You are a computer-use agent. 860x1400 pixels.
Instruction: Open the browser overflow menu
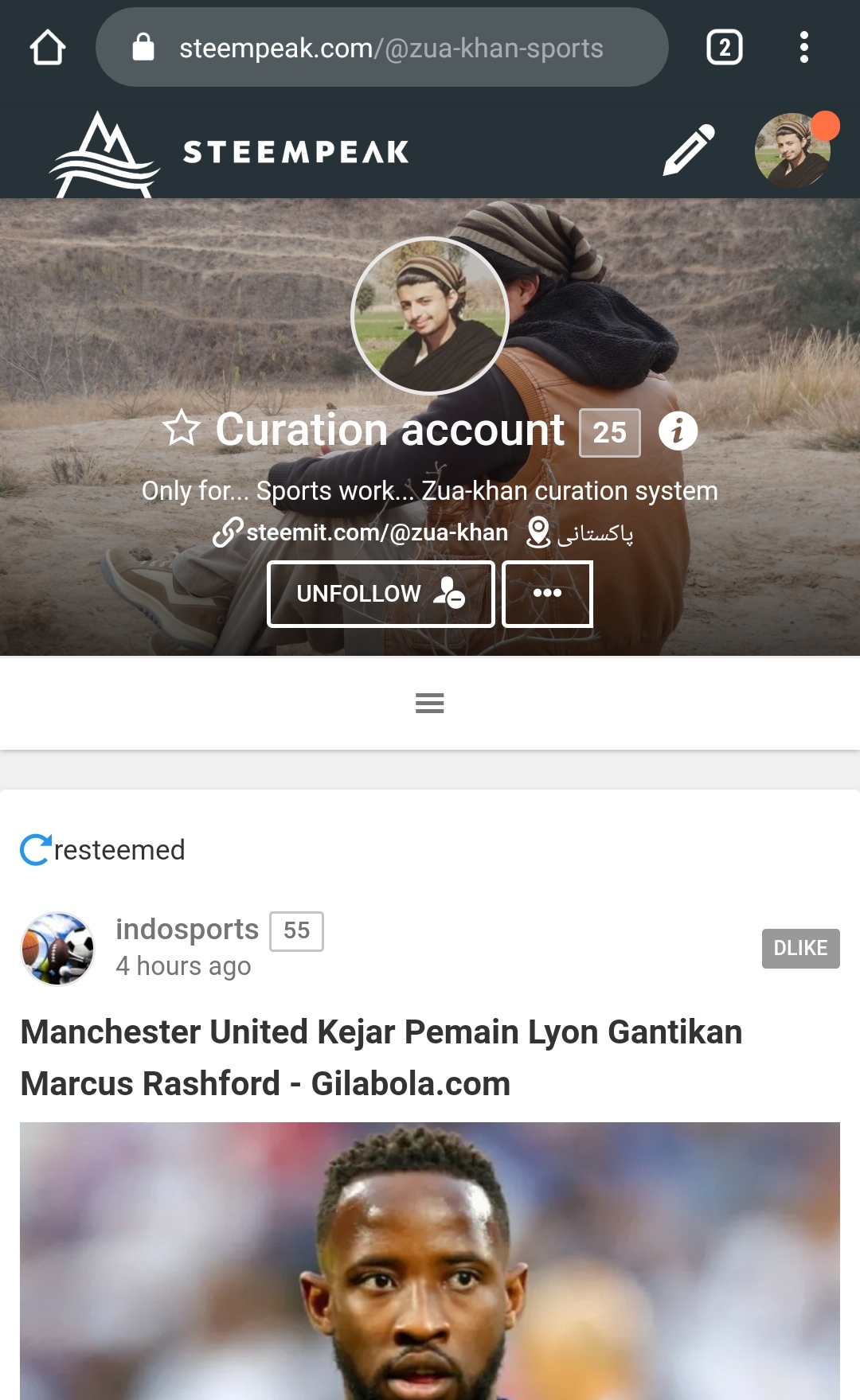point(803,48)
